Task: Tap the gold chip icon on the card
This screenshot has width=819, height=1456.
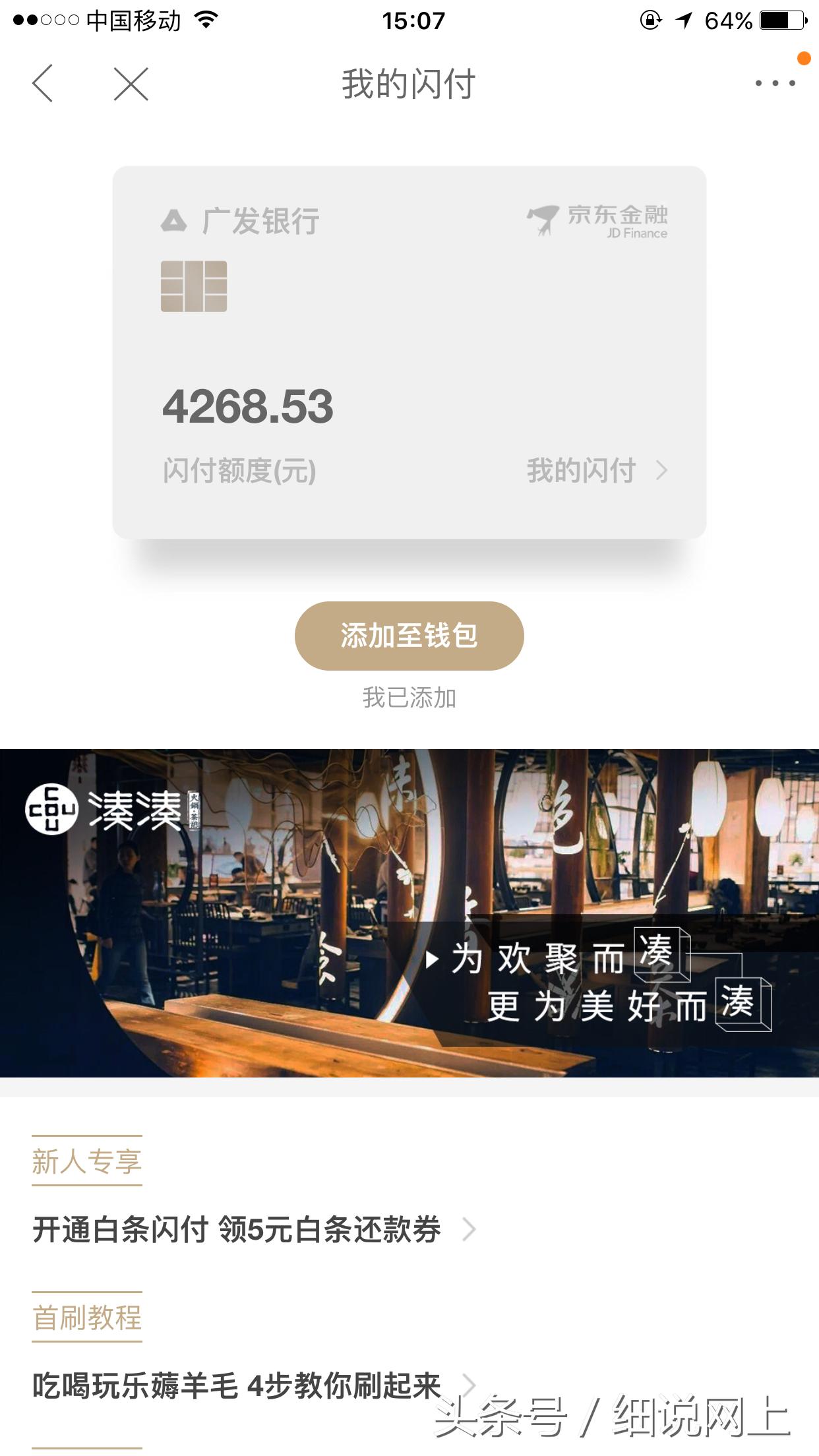Action: 193,287
